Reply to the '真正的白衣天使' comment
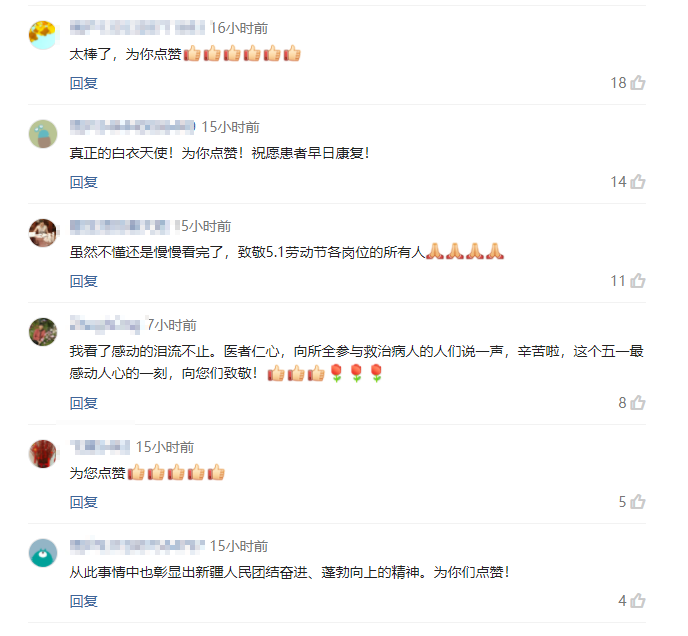This screenshot has height=636, width=688. (x=83, y=182)
